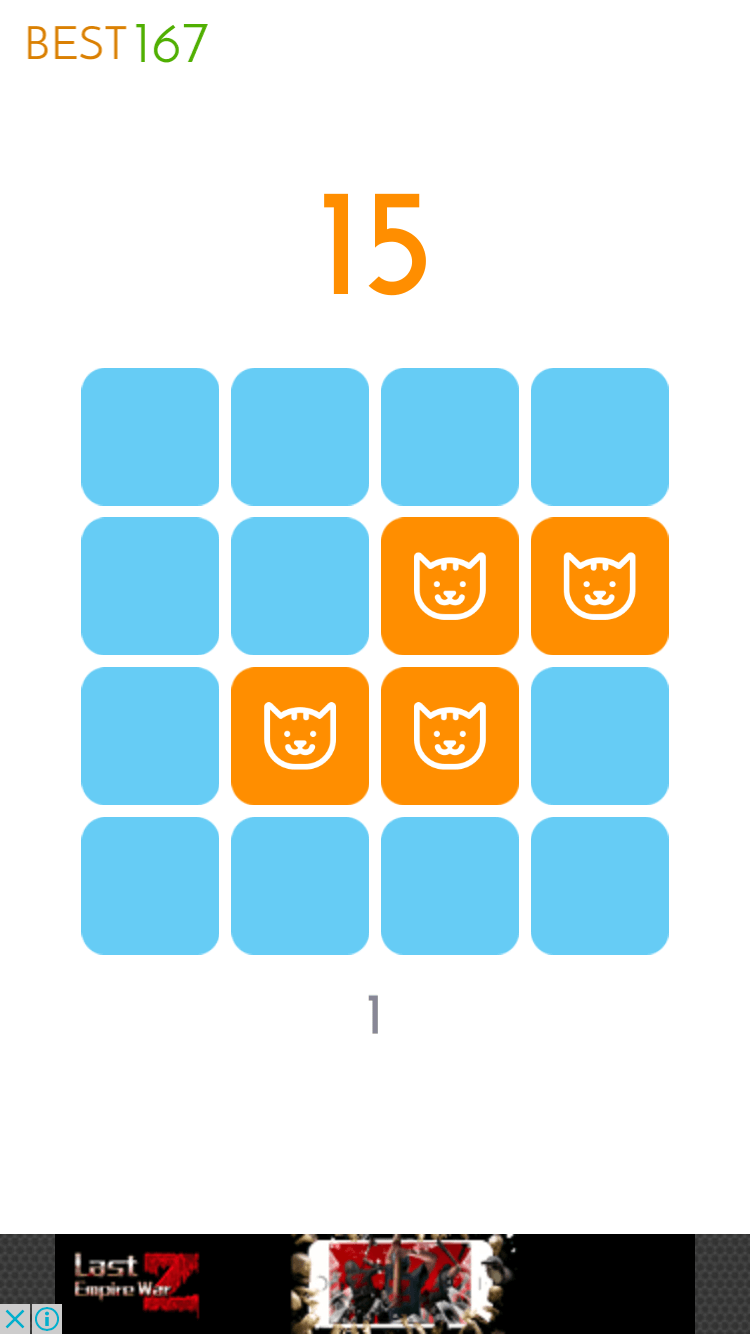Select the cat tile directly beneath another cat

click(450, 736)
